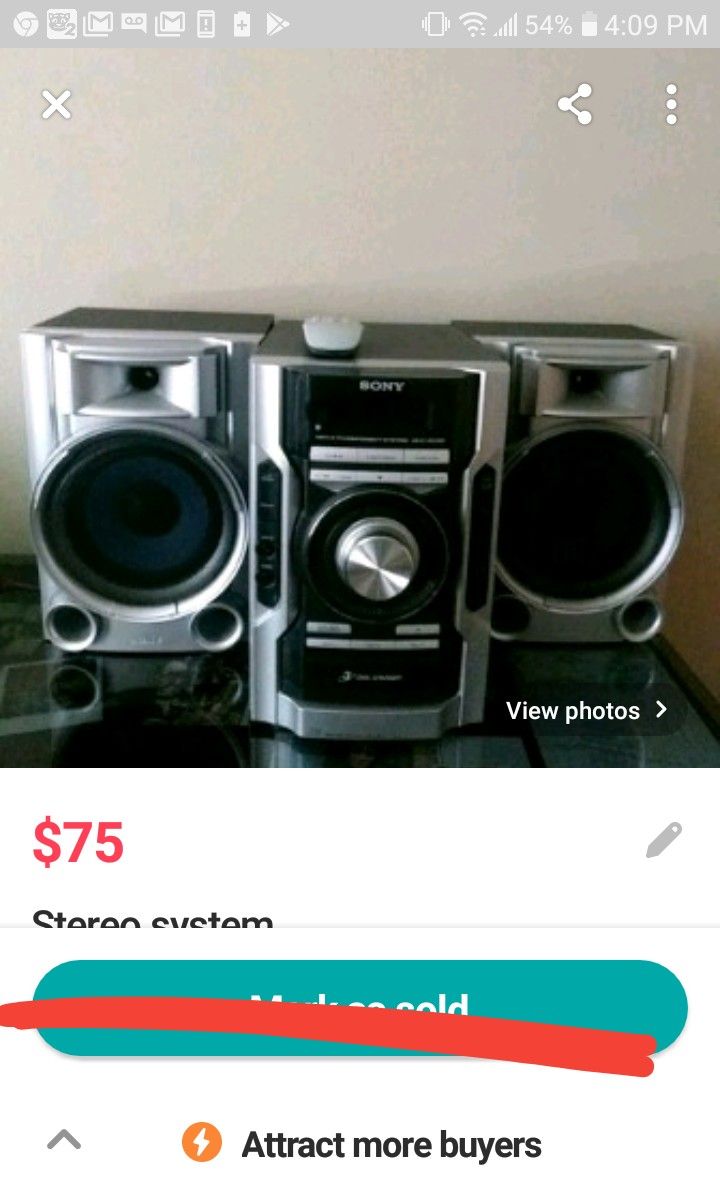Share this listing
Viewport: 720px width, 1196px height.
(575, 104)
